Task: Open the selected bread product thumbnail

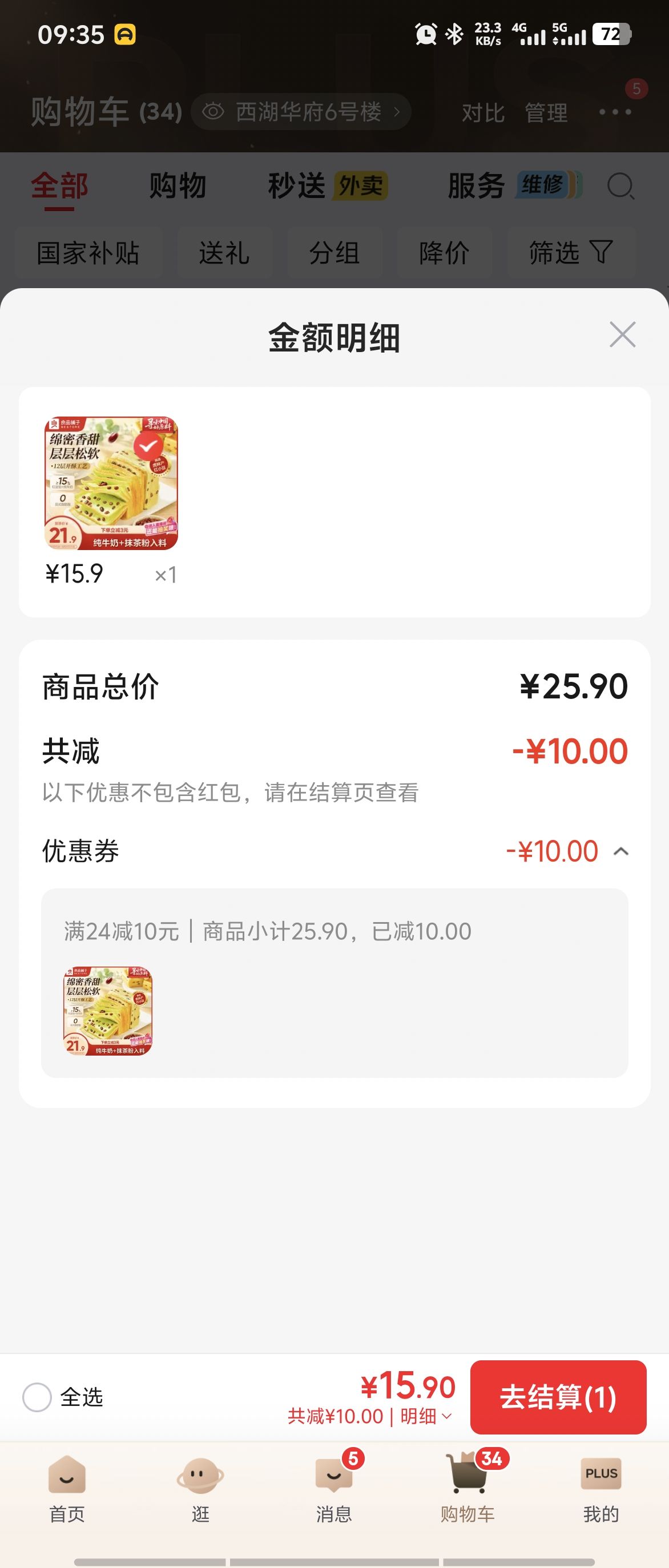Action: click(111, 483)
